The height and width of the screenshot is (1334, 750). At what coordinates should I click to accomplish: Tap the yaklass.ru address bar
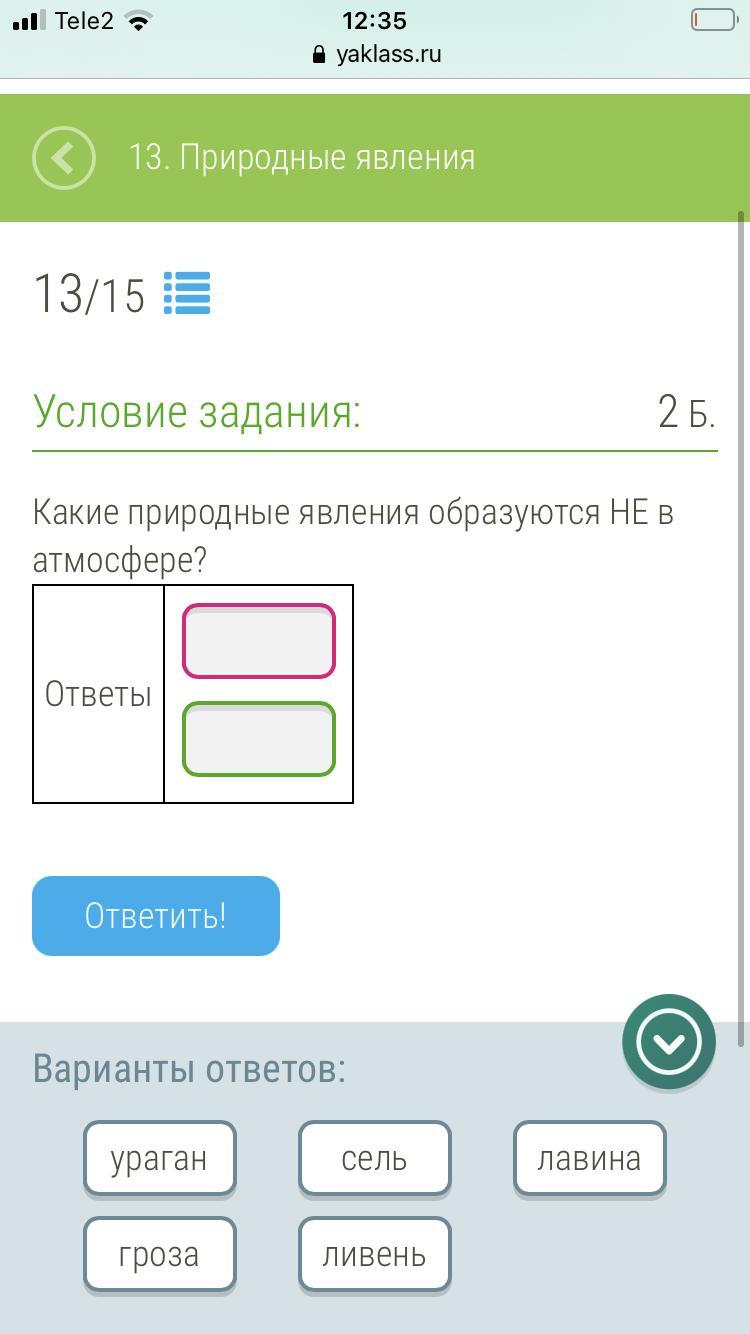click(x=376, y=54)
